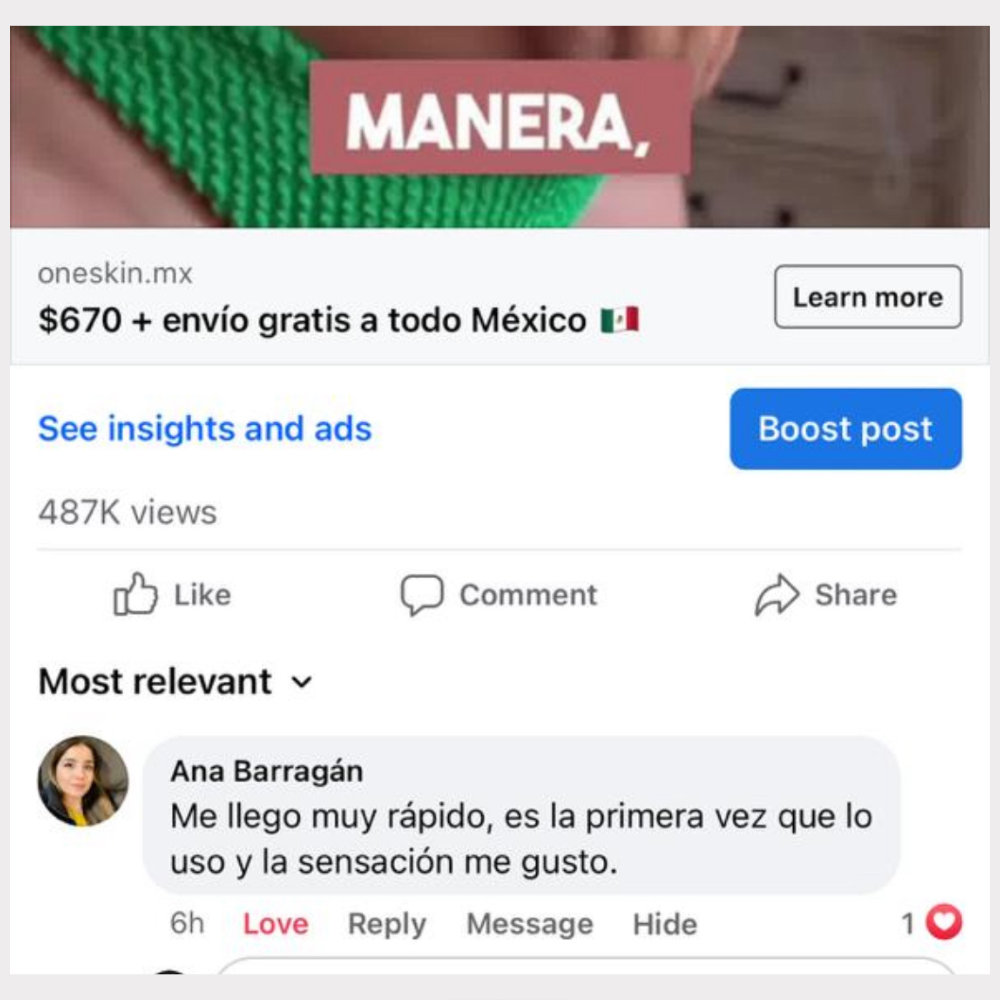Viewport: 1000px width, 1000px height.
Task: Open Ana Barragán's profile picture
Action: 83,781
